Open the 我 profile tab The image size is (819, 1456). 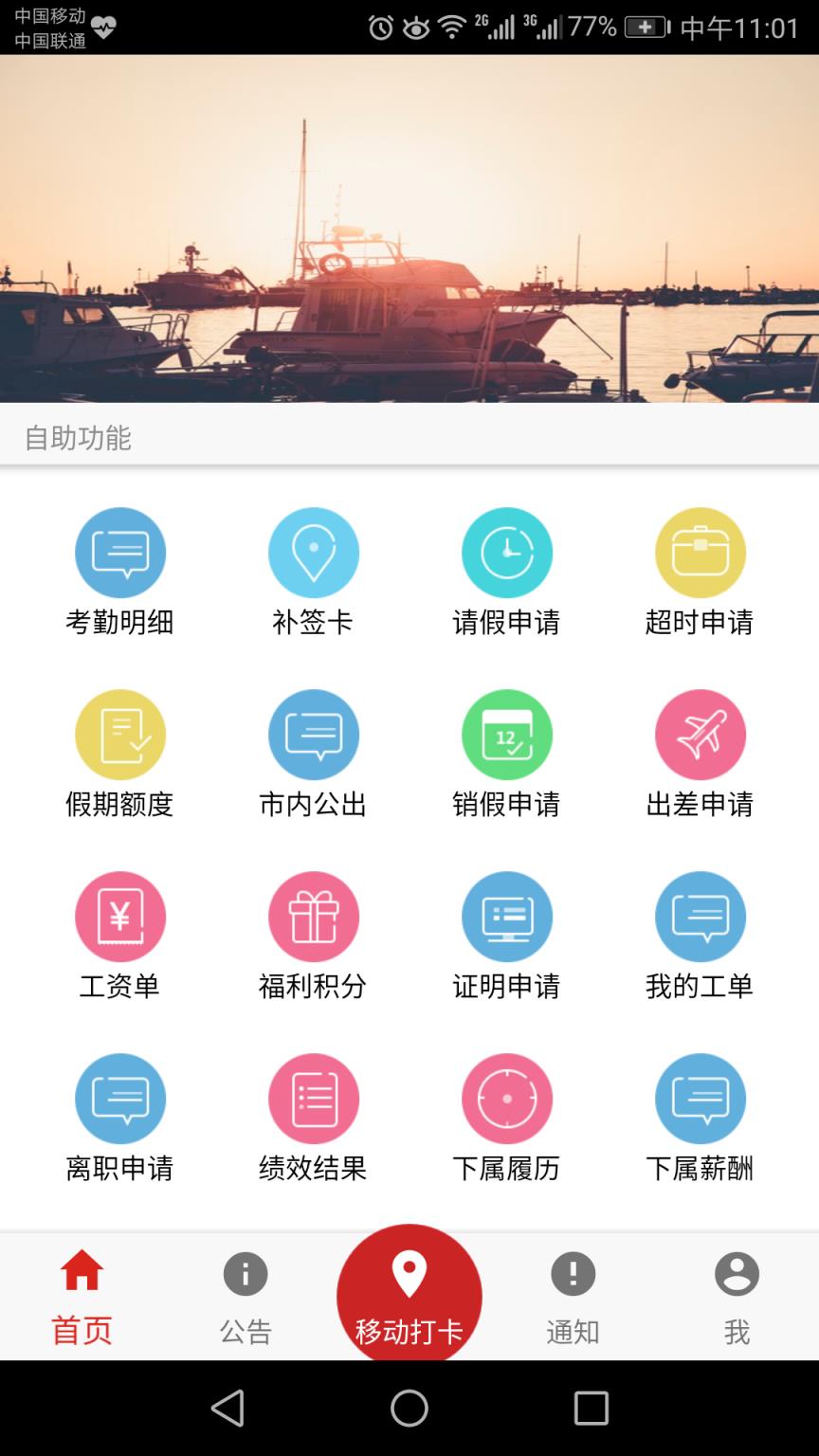(737, 1295)
